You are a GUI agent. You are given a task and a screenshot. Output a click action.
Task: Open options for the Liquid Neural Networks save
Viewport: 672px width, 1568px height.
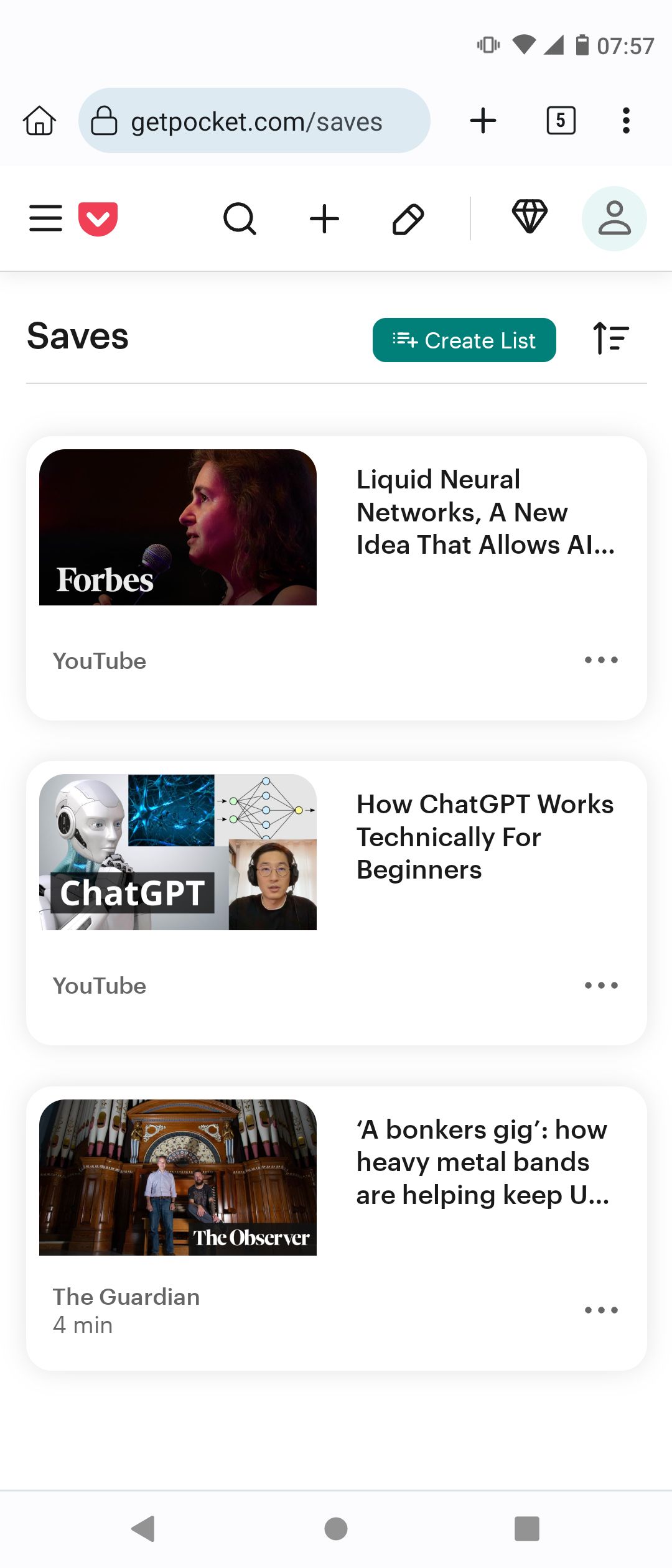click(600, 660)
